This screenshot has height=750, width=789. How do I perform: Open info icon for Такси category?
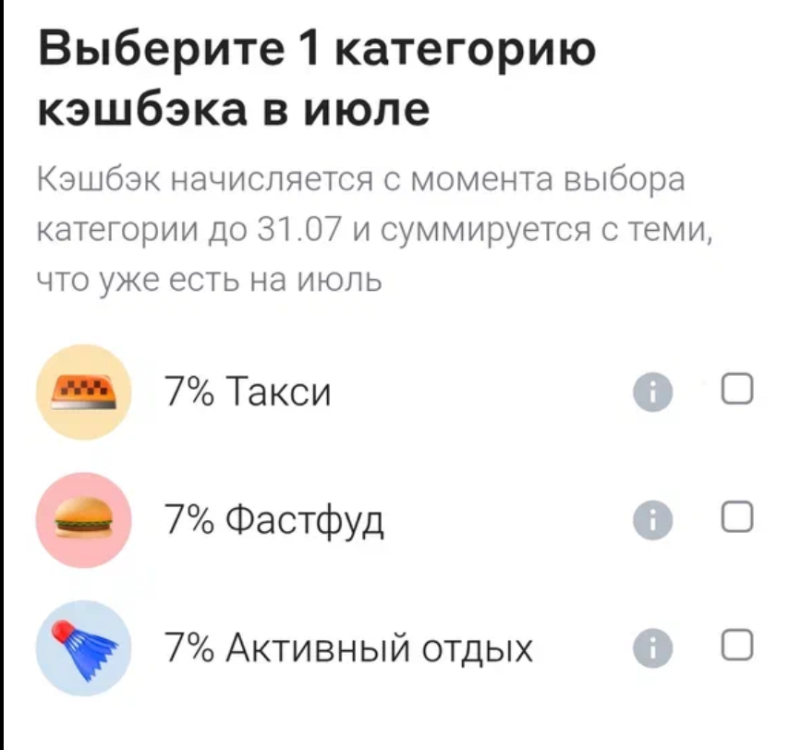(651, 392)
